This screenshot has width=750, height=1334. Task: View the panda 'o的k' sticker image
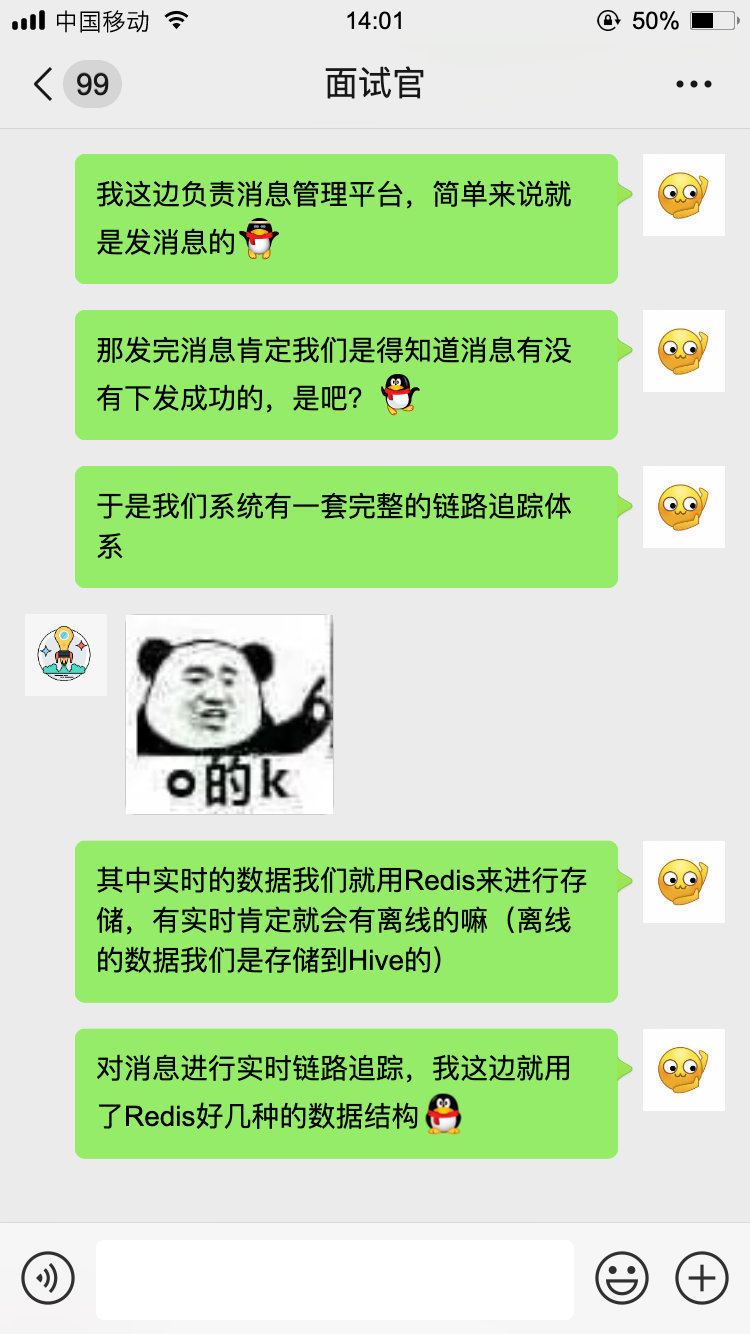click(229, 714)
